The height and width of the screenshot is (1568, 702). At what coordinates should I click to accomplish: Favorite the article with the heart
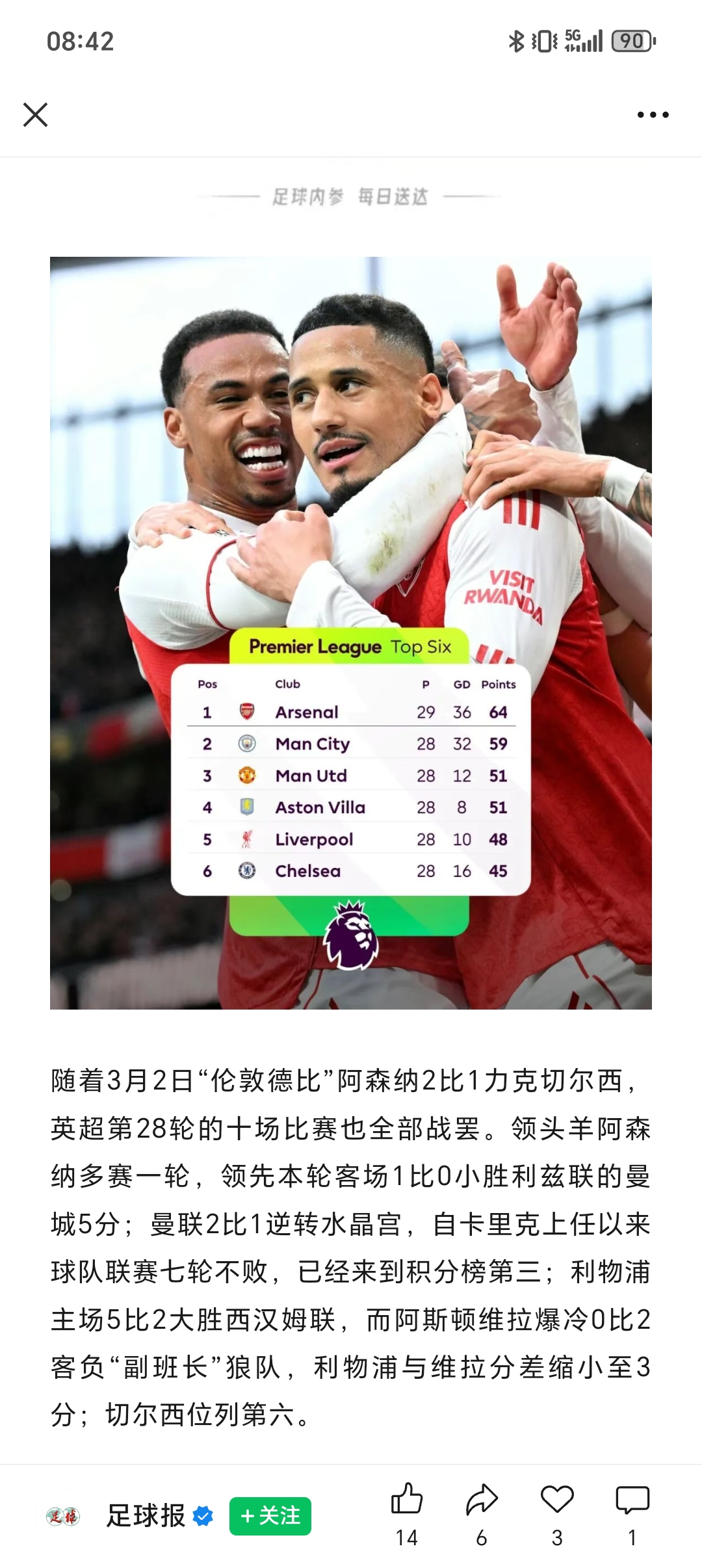(557, 1500)
